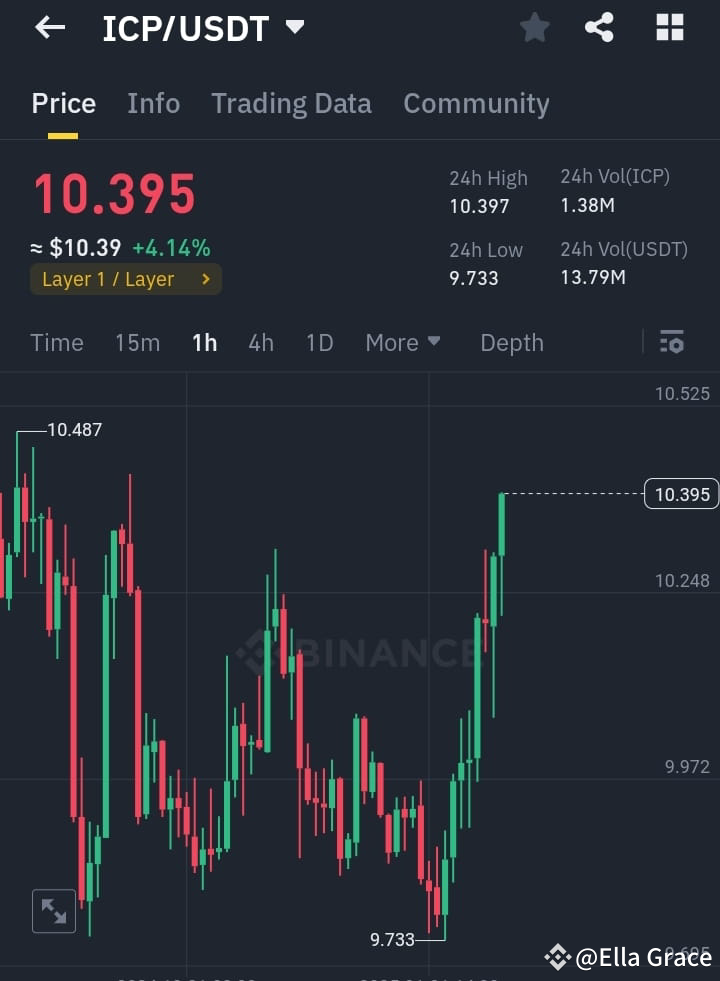
Task: Tap the 10.395 current price label on the chart
Action: pos(681,493)
